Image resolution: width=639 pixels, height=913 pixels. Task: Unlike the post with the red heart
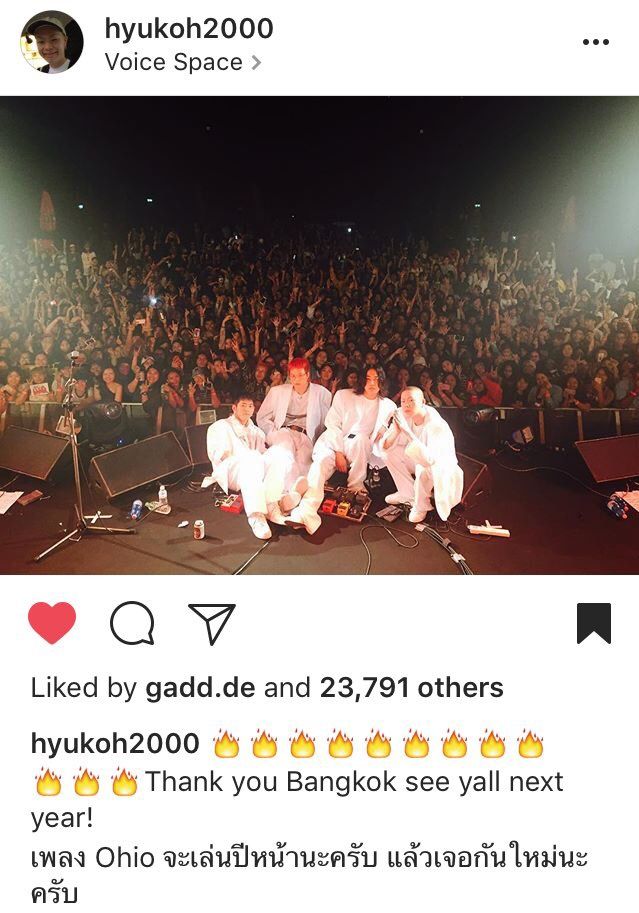pos(52,624)
